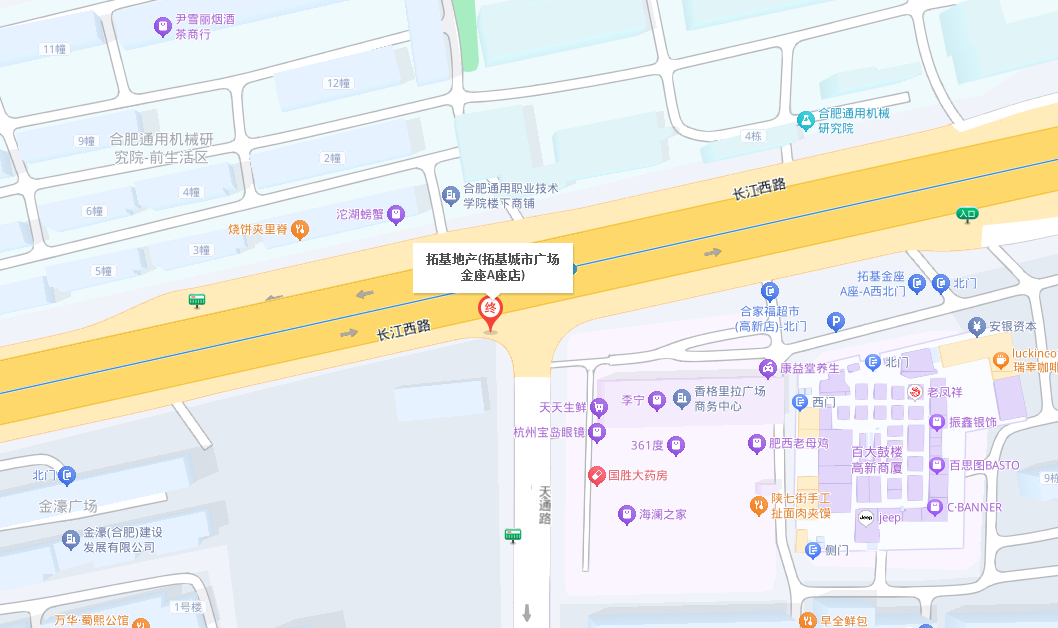Tap the 老凤祥 jewelry store marker
The width and height of the screenshot is (1058, 628).
914,391
